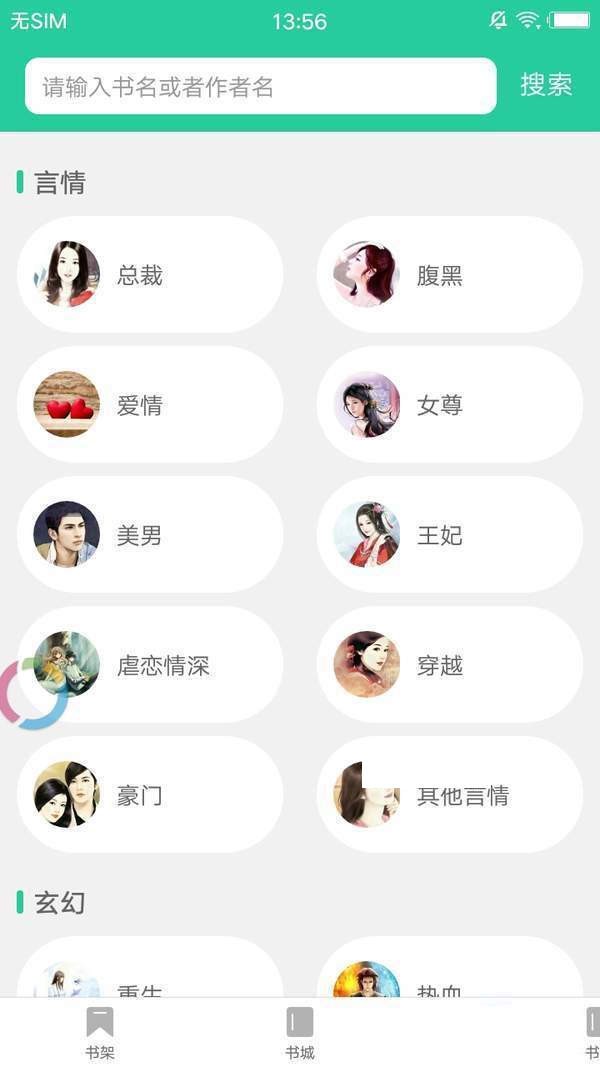Open the 王妃 category
The height and width of the screenshot is (1067, 600).
450,535
